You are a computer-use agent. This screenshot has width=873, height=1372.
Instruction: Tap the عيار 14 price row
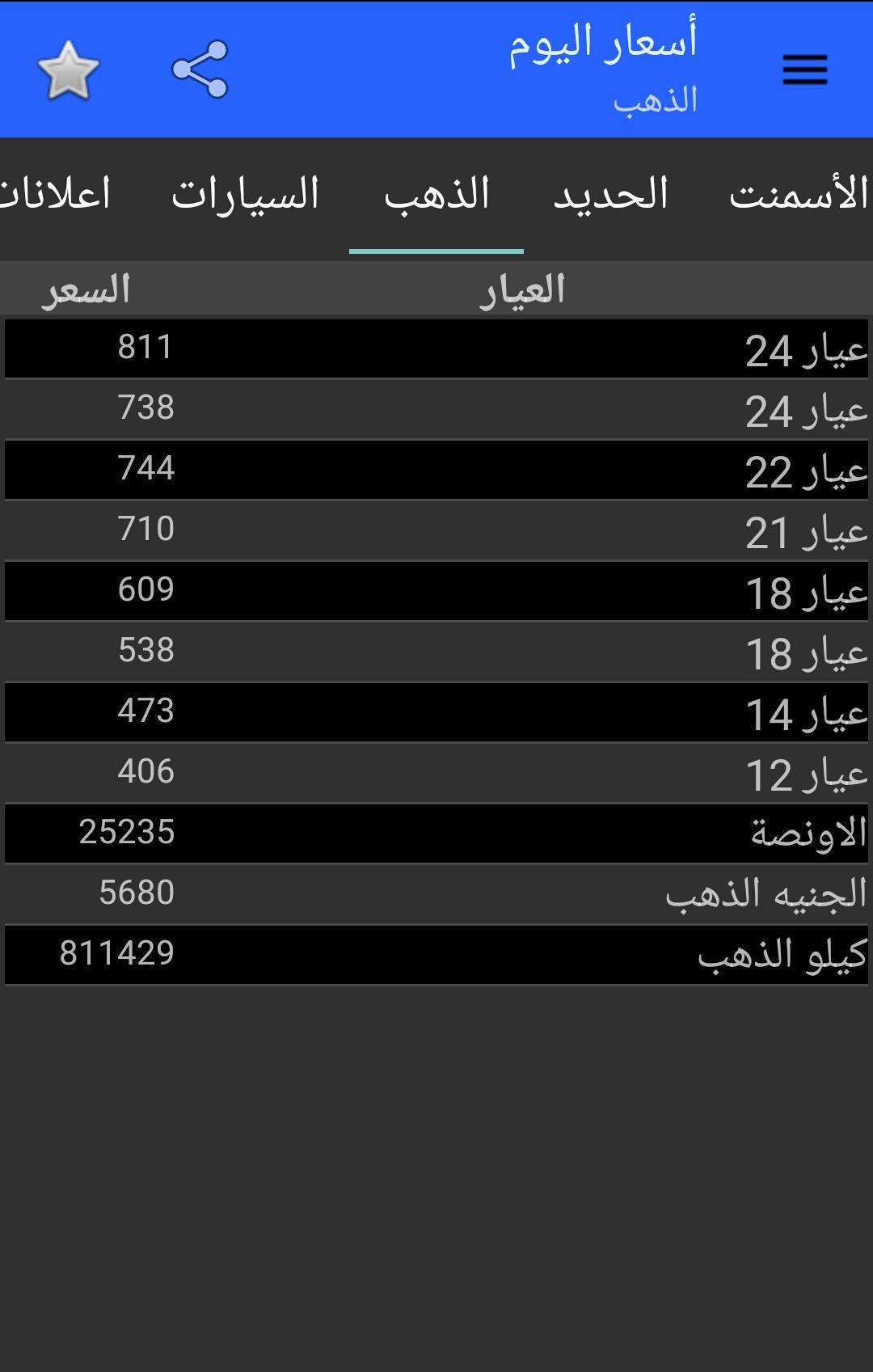point(436,711)
